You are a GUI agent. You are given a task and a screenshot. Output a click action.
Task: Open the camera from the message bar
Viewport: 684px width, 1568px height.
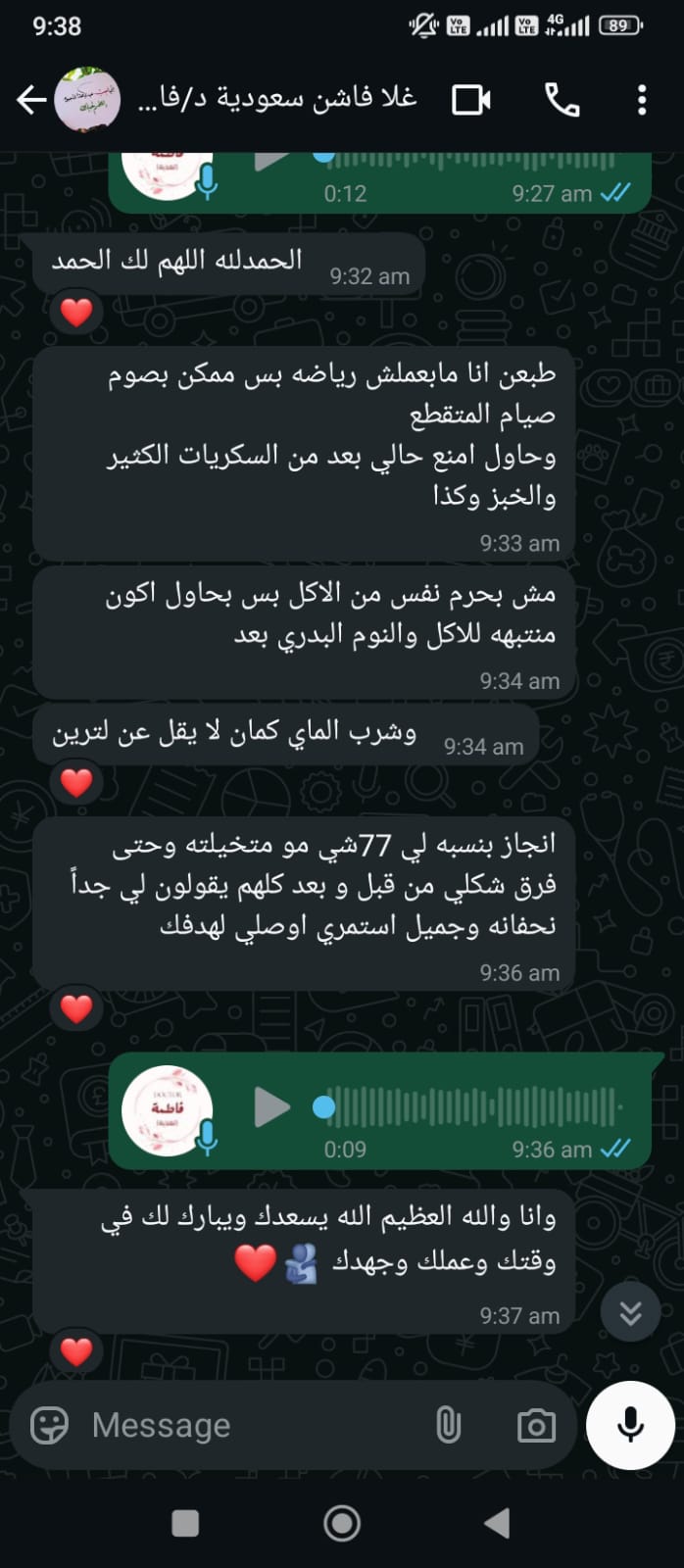tap(536, 1425)
